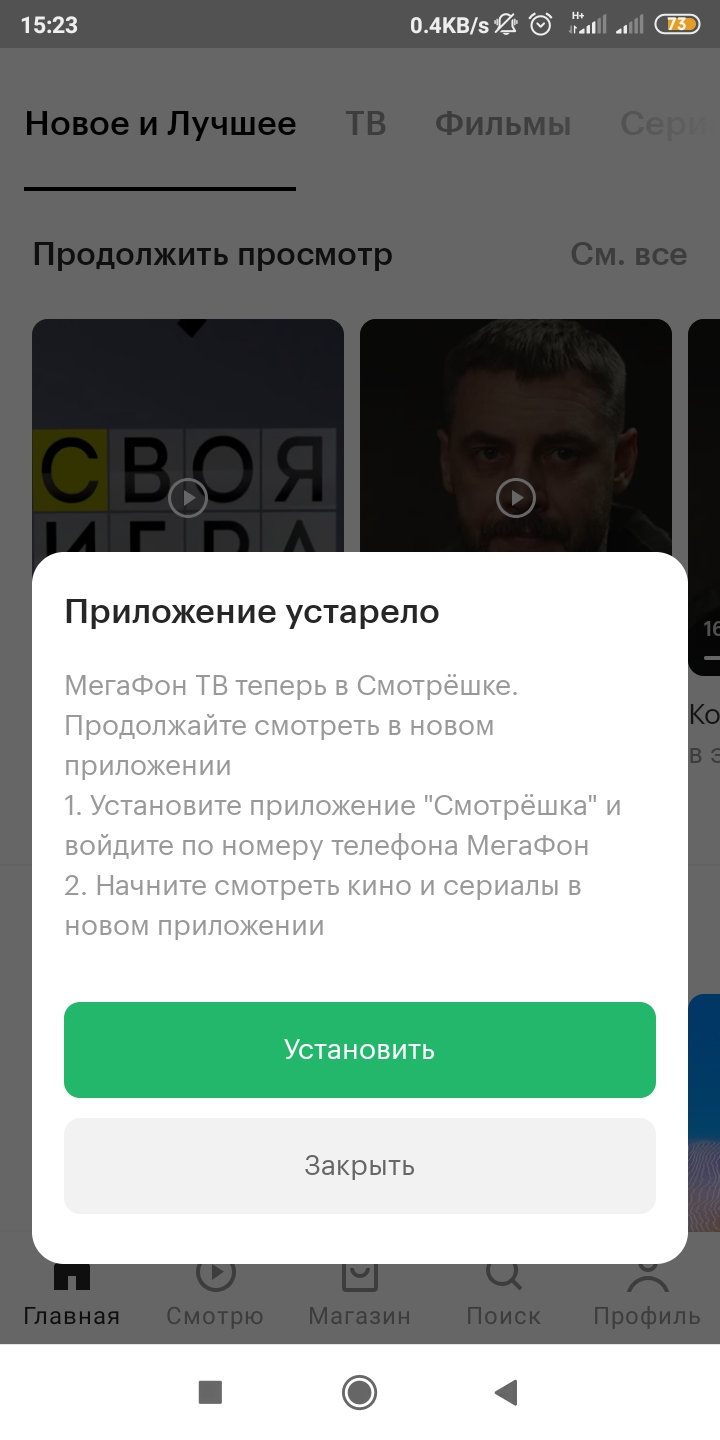This screenshot has height=1440, width=720.
Task: Go to the system home screen
Action: point(359,1392)
